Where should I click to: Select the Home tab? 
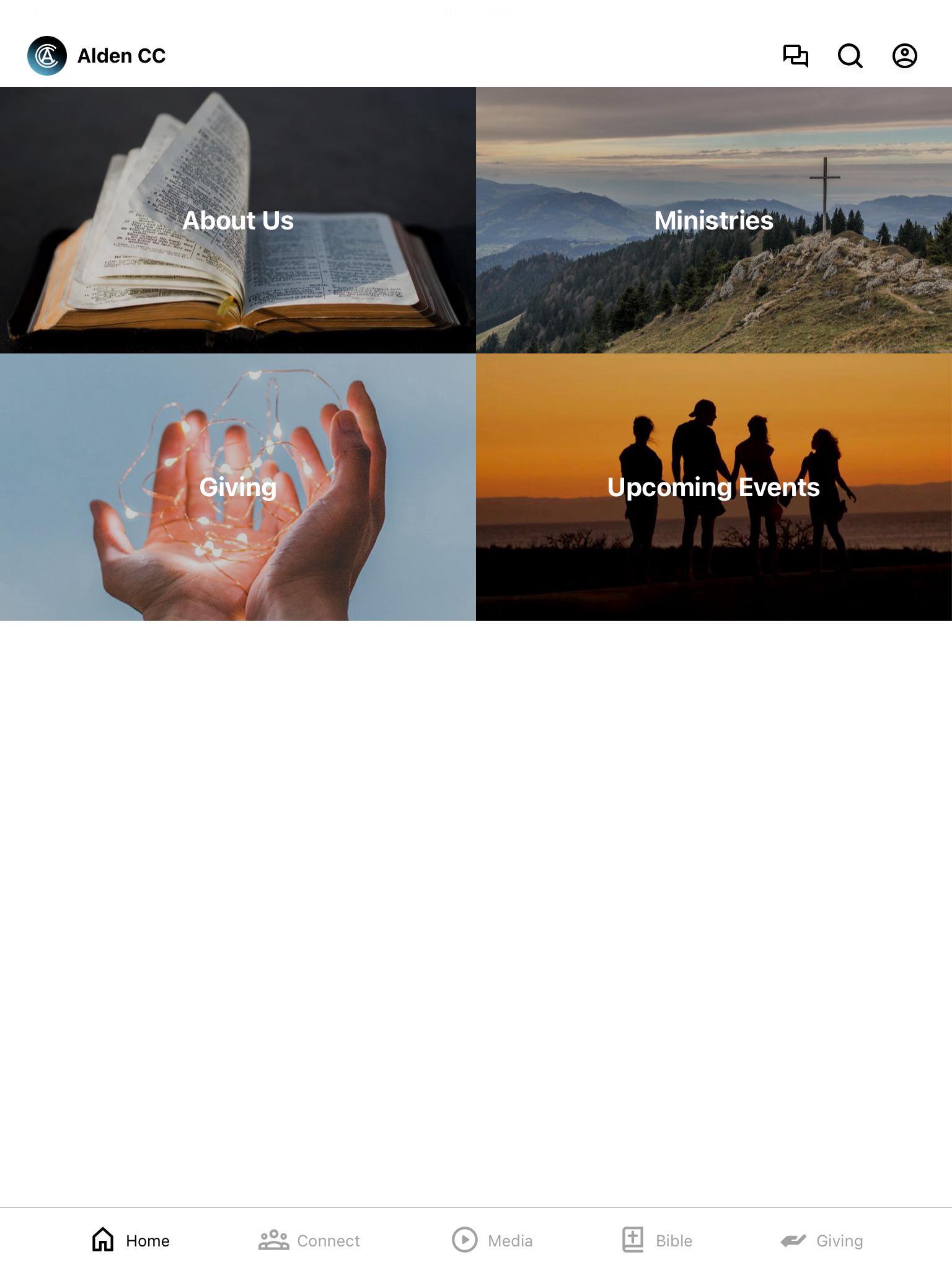point(131,1240)
